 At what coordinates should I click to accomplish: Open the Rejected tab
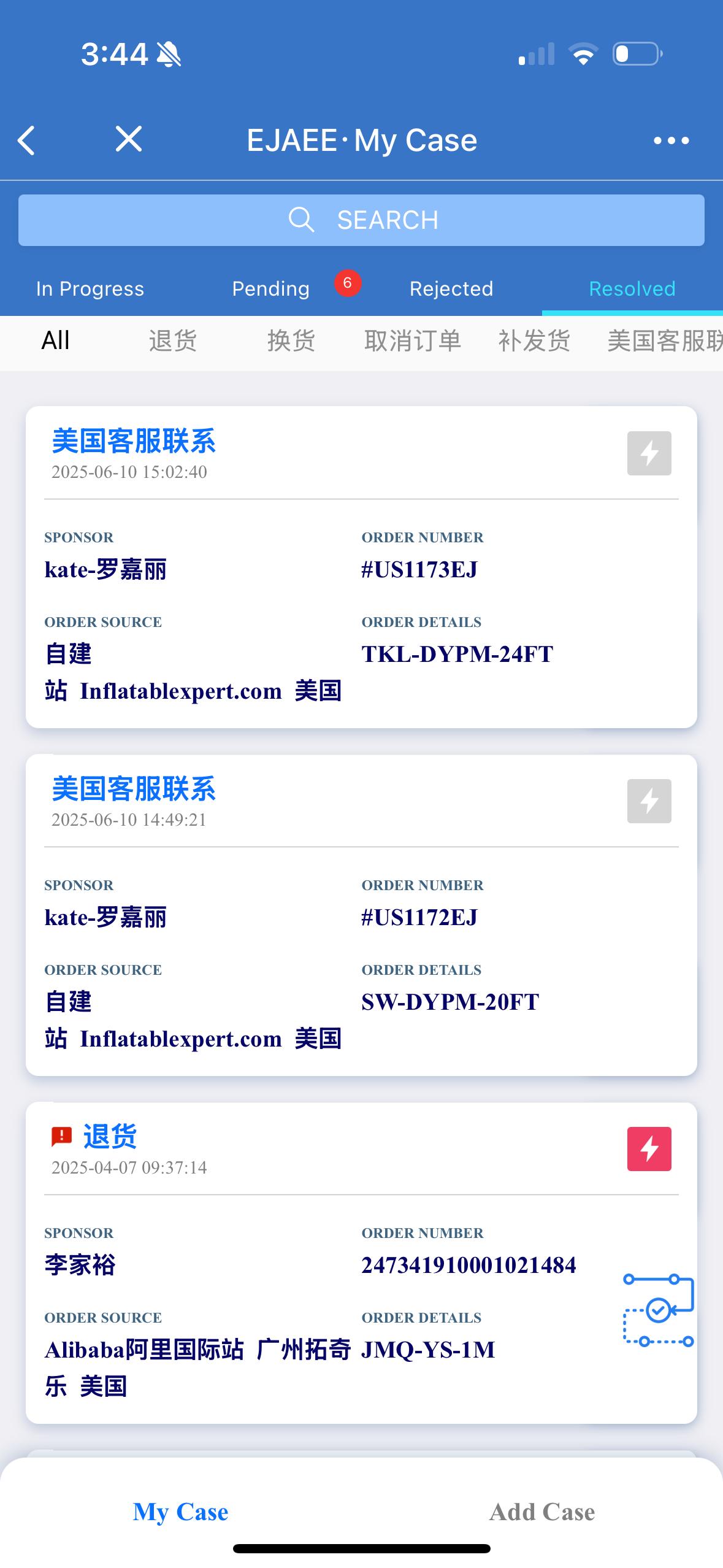click(451, 289)
